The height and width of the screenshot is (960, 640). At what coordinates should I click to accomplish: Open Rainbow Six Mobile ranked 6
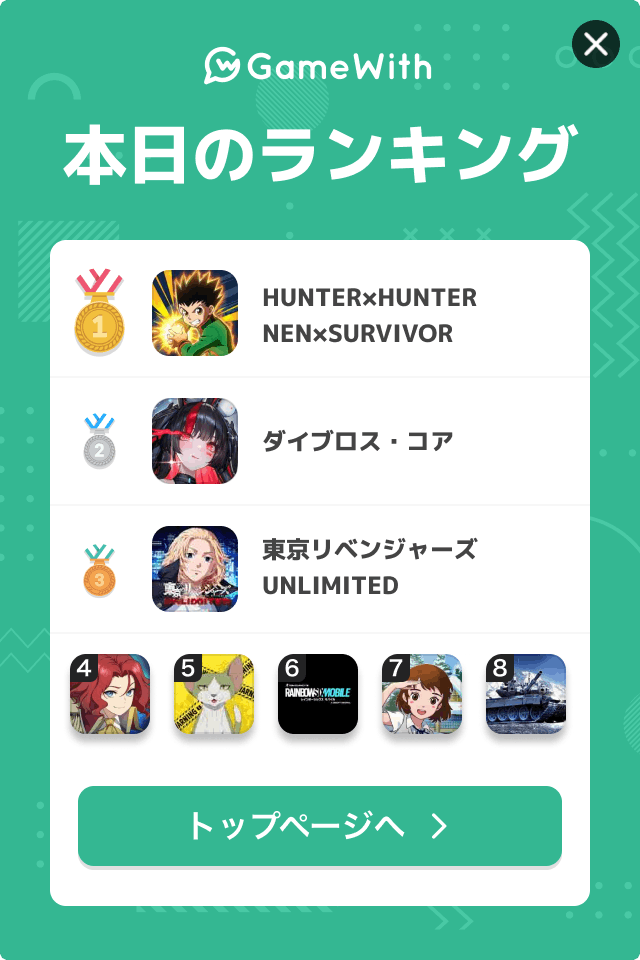[318, 694]
